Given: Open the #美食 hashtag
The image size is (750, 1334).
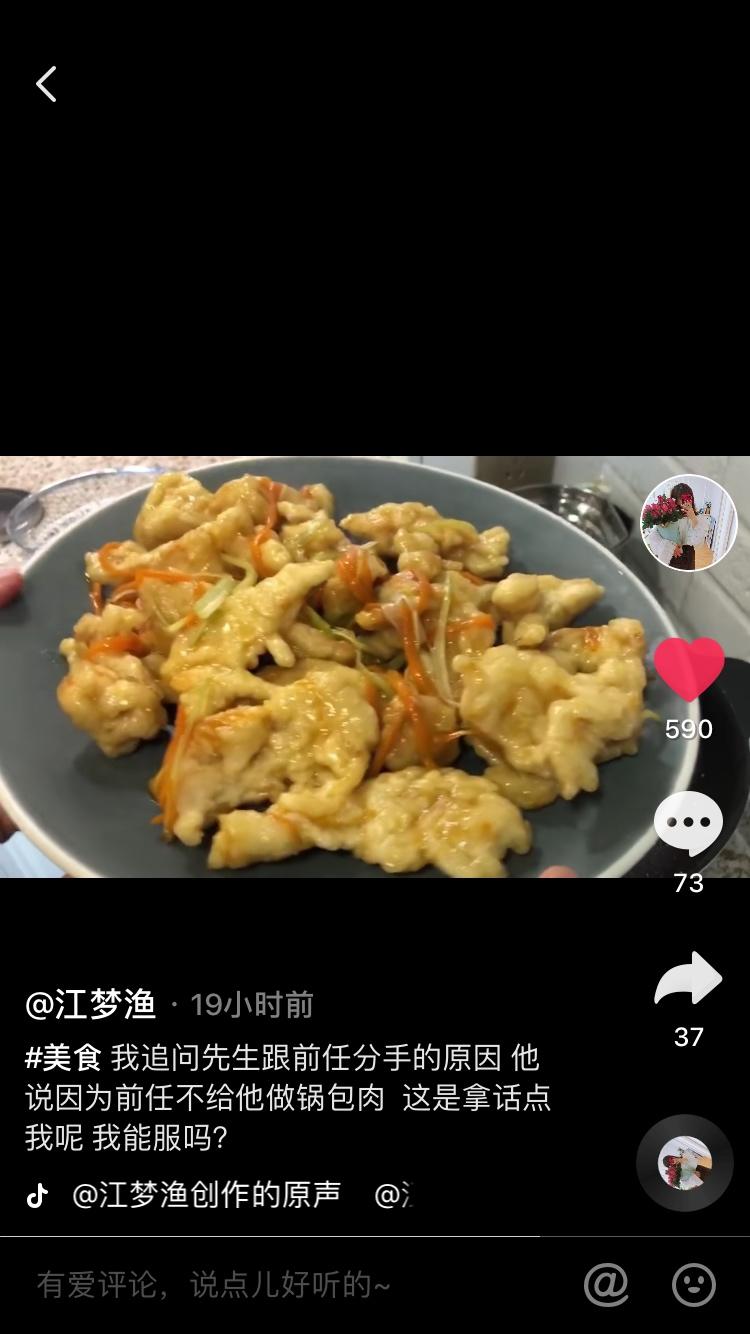Looking at the screenshot, I should [60, 1061].
